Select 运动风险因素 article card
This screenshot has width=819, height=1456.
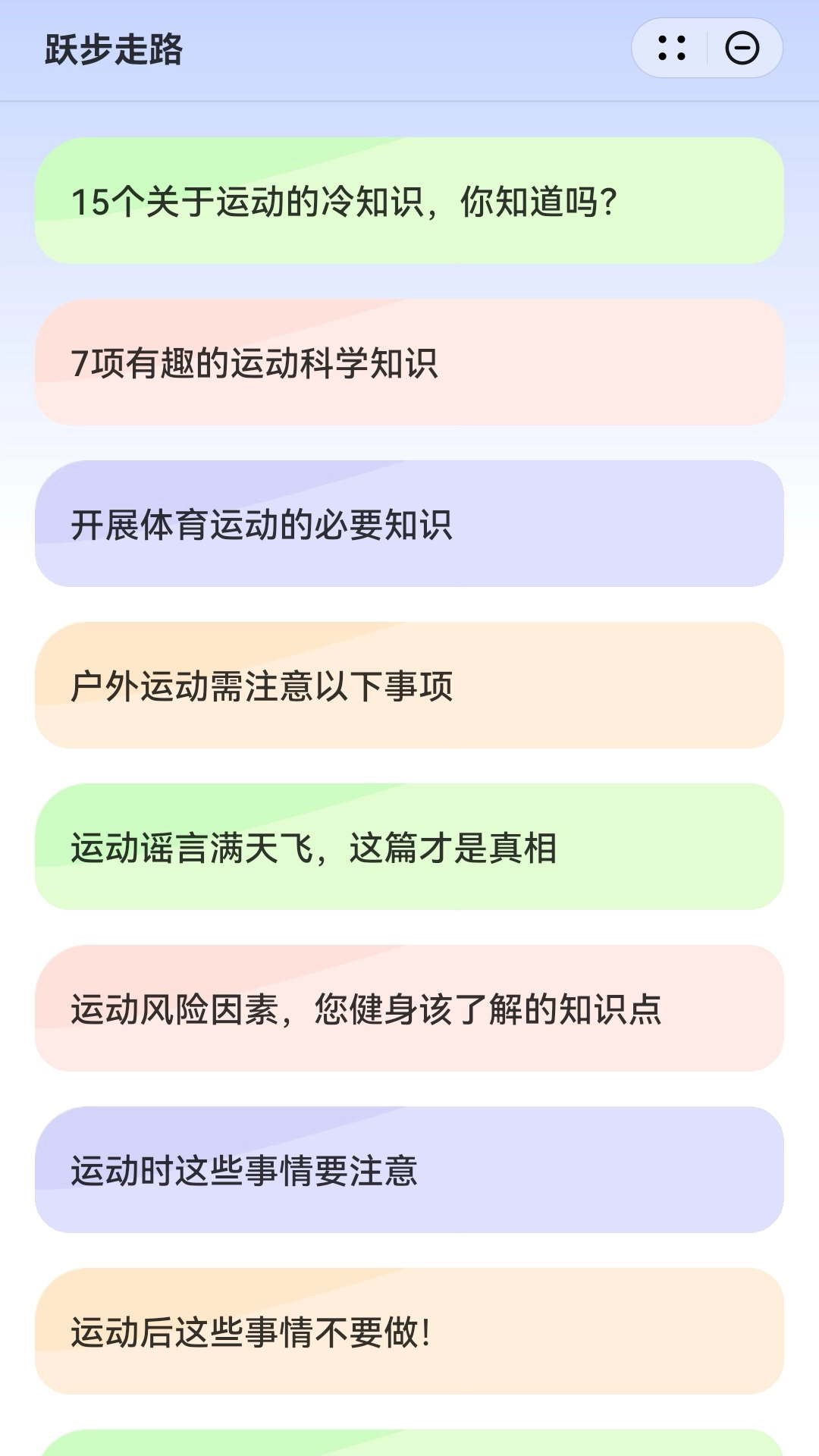(x=409, y=1009)
